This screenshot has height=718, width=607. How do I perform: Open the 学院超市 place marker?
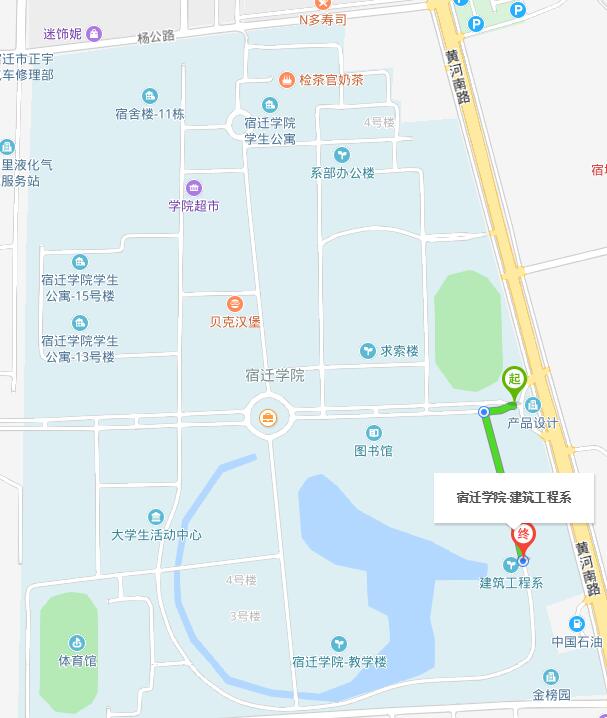tap(193, 188)
